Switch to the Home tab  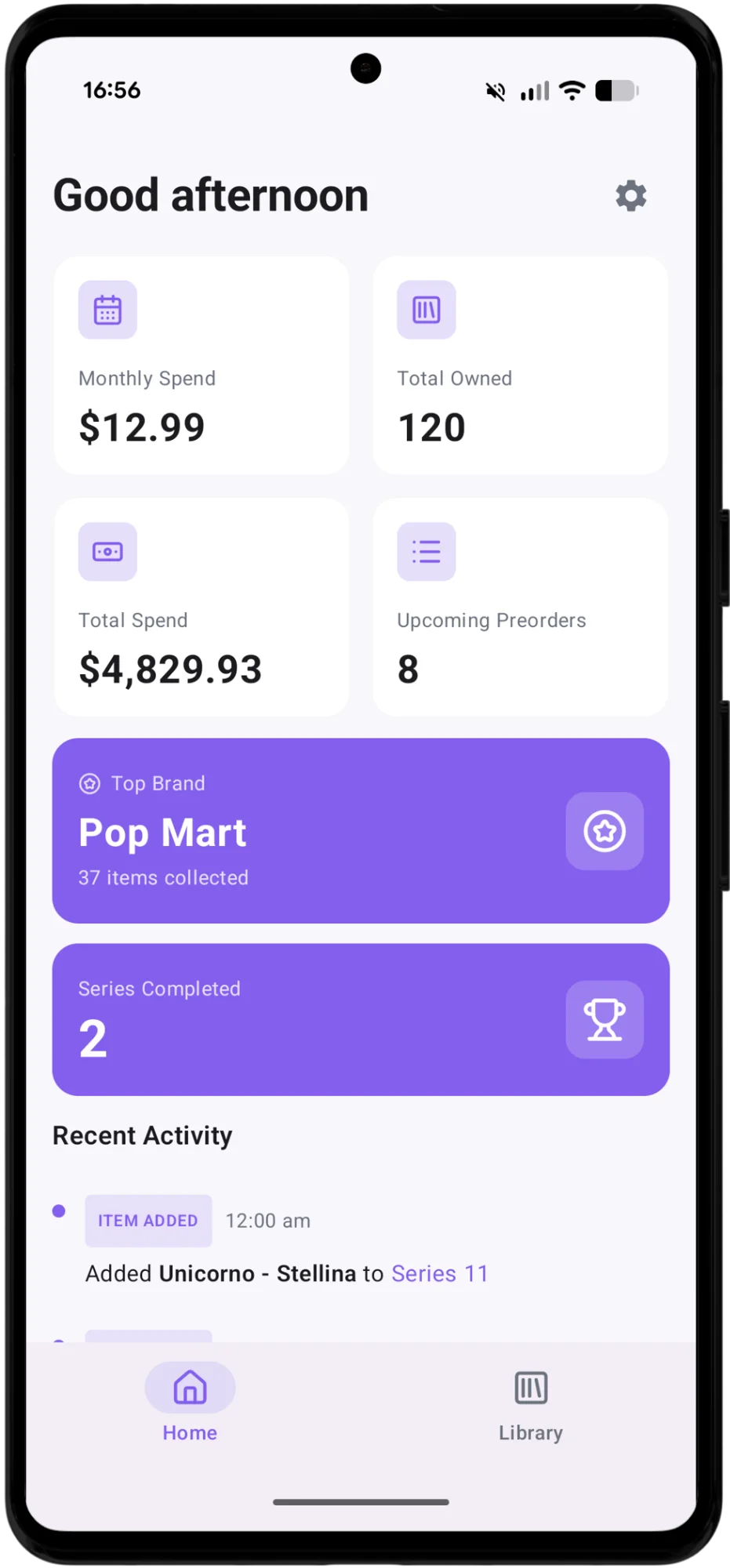189,1403
